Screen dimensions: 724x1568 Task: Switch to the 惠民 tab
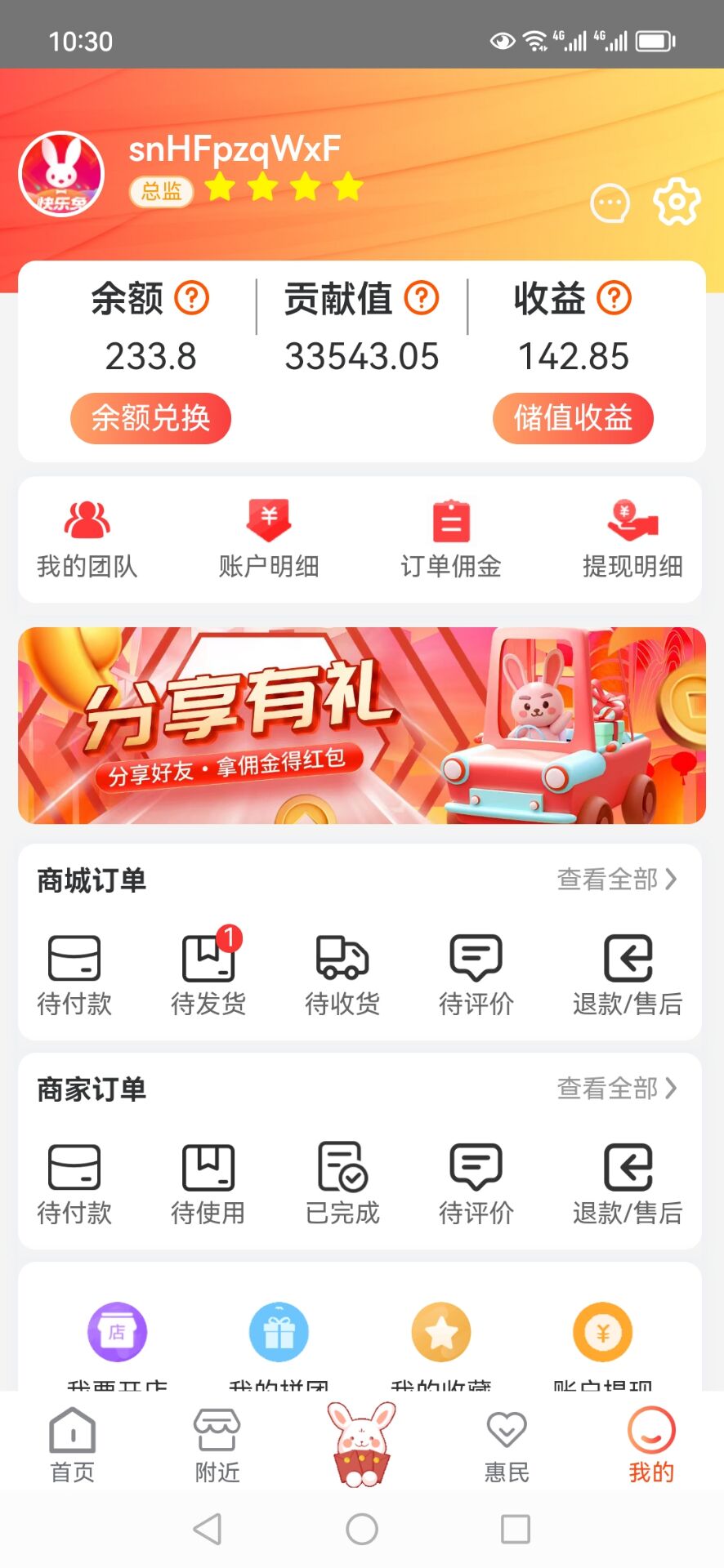pos(507,1445)
